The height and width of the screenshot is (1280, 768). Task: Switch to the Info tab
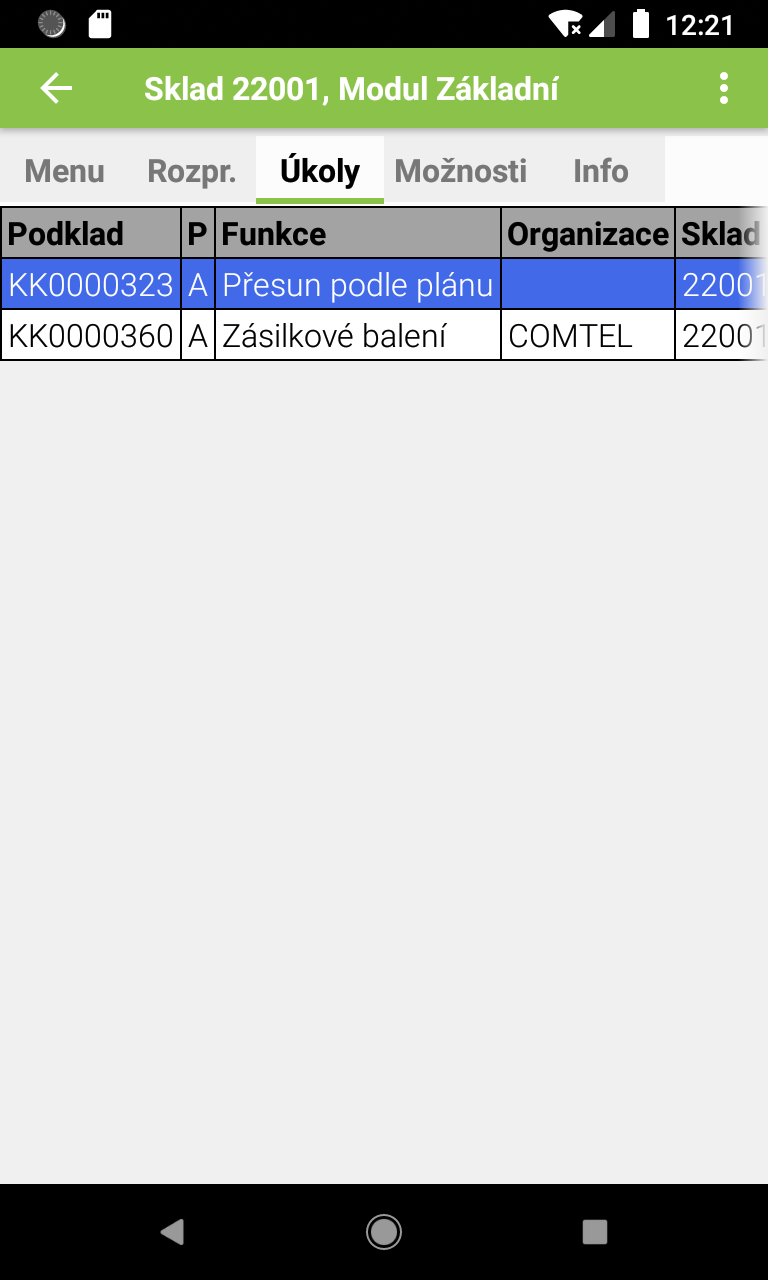click(x=600, y=171)
